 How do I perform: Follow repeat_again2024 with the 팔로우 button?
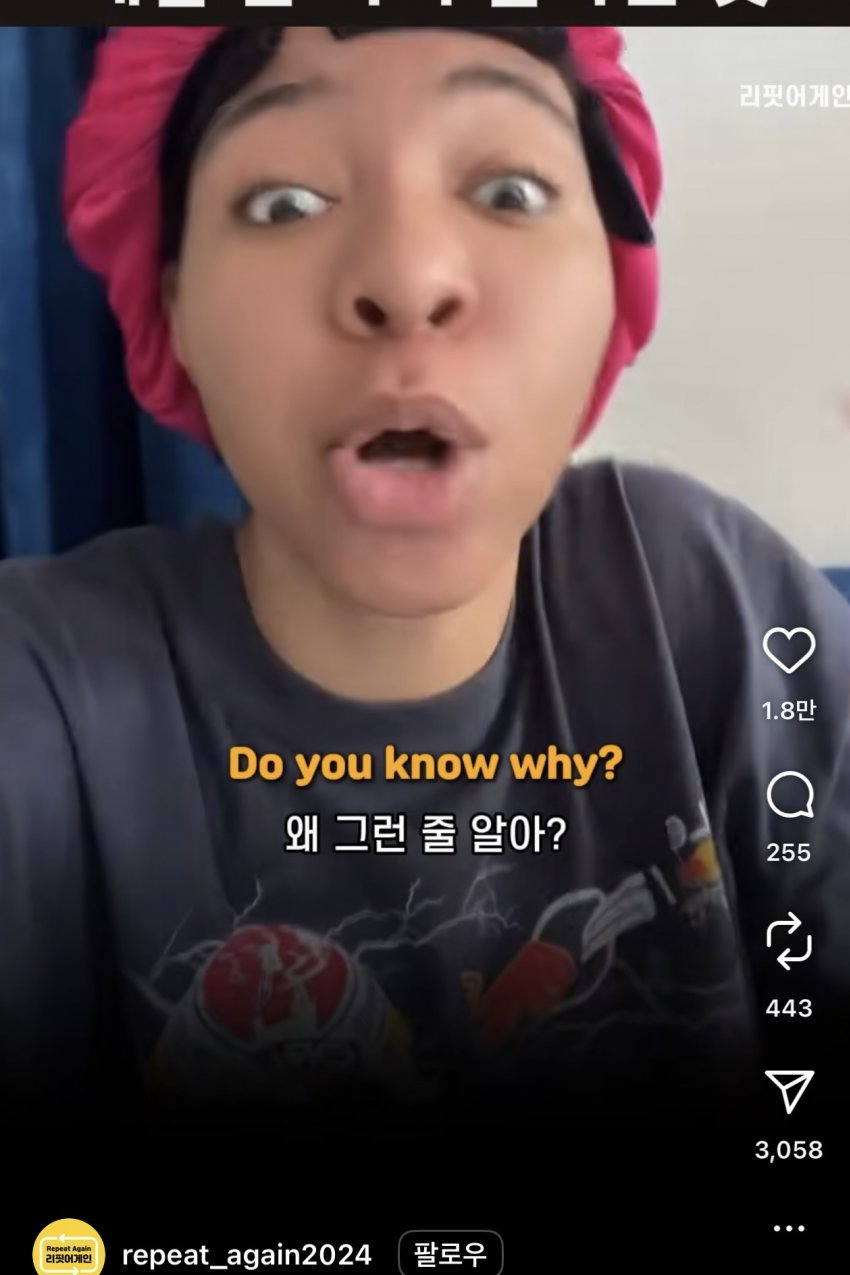450,1254
